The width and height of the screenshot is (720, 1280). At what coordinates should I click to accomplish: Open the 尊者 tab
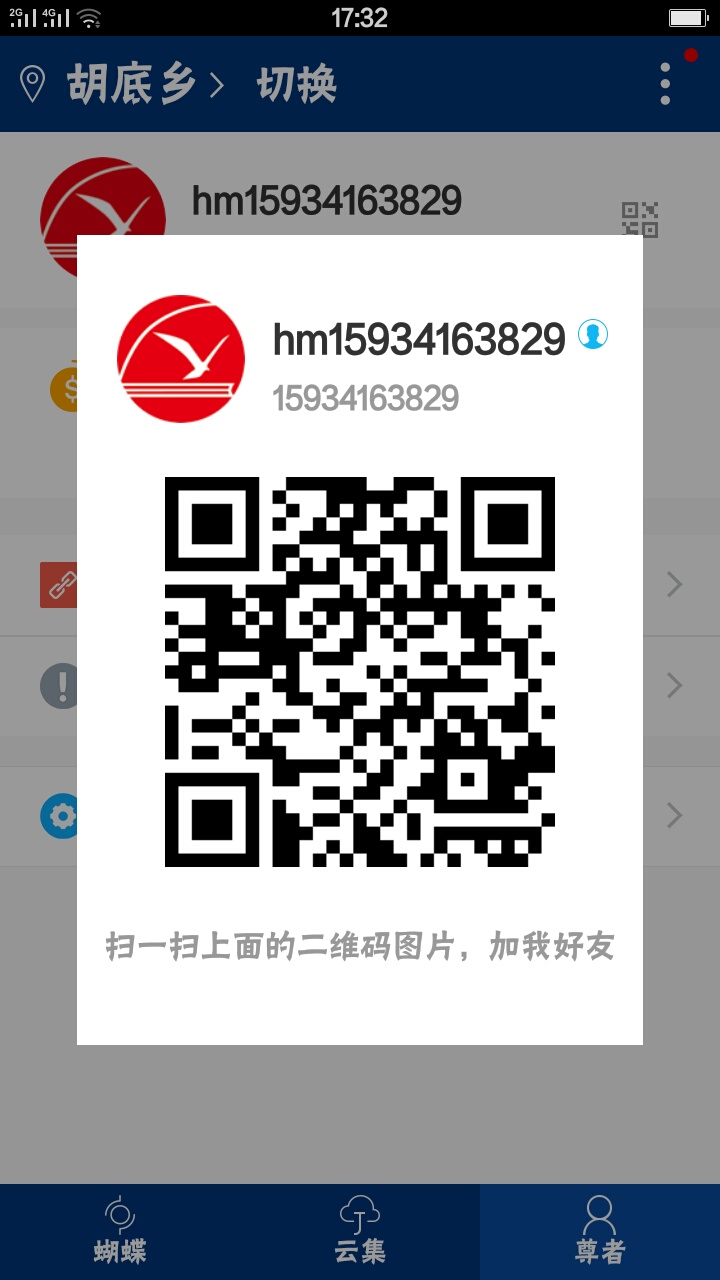600,1232
